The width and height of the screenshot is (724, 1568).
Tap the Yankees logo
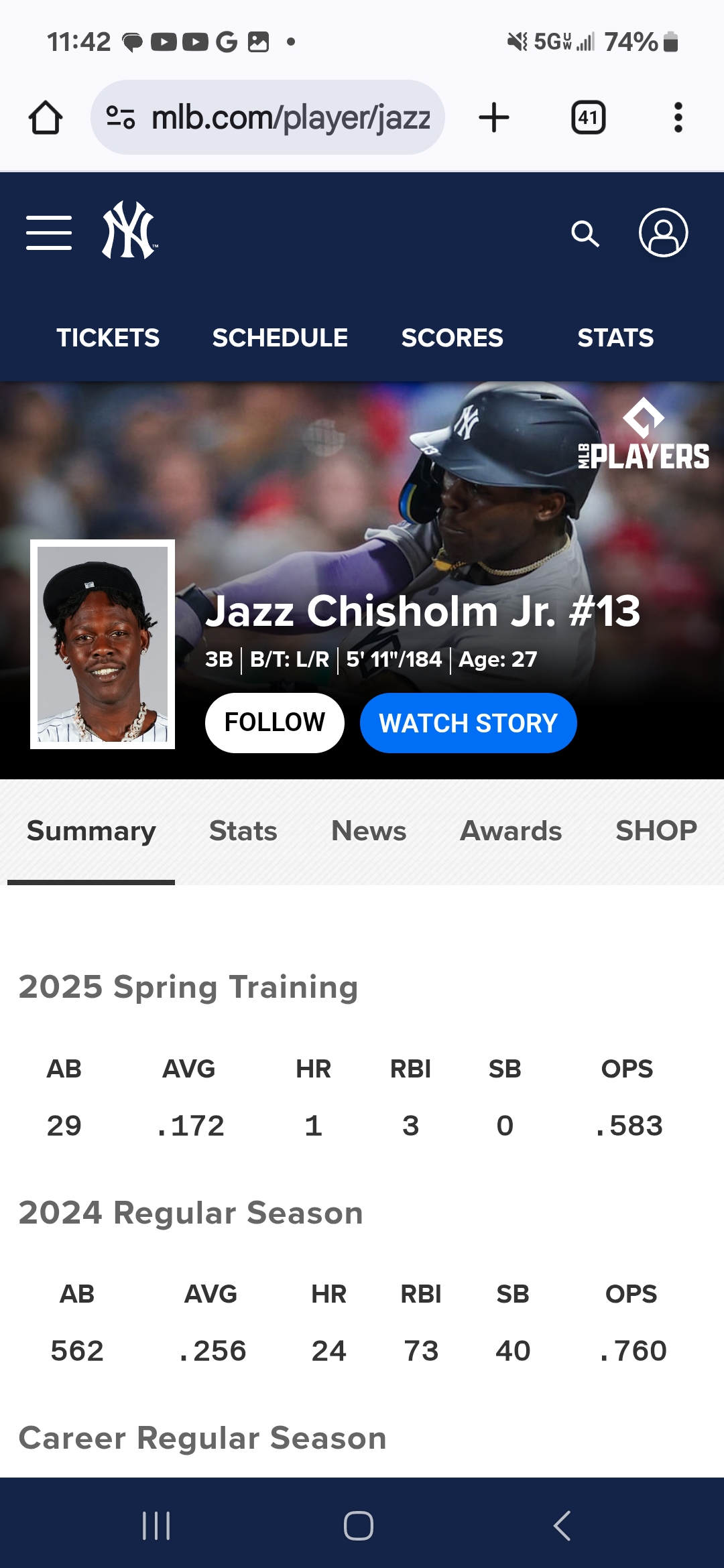(129, 231)
